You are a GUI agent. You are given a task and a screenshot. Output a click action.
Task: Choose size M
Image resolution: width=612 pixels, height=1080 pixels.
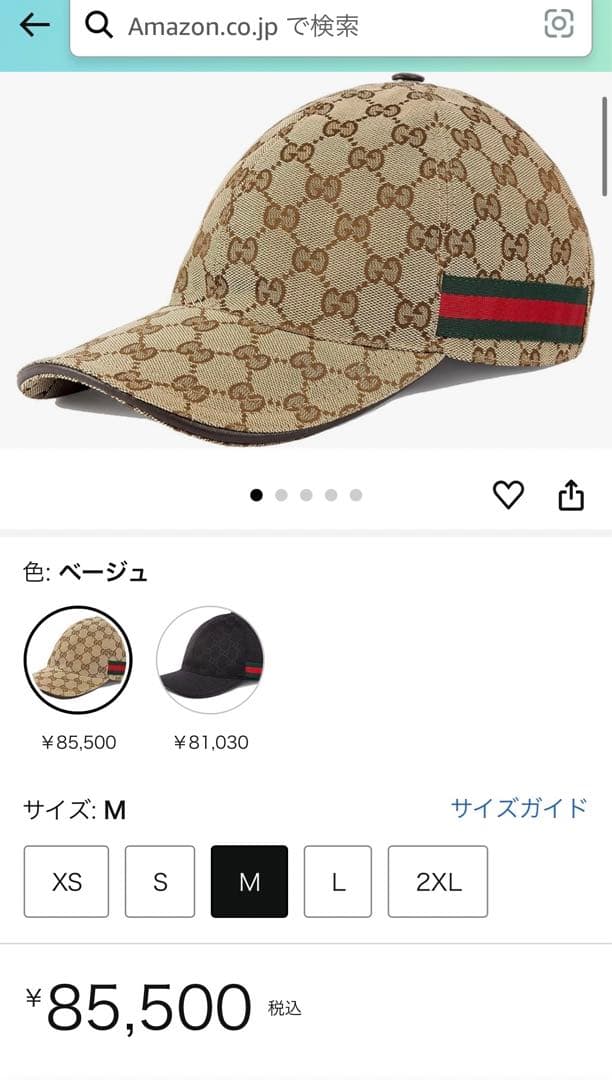point(249,882)
